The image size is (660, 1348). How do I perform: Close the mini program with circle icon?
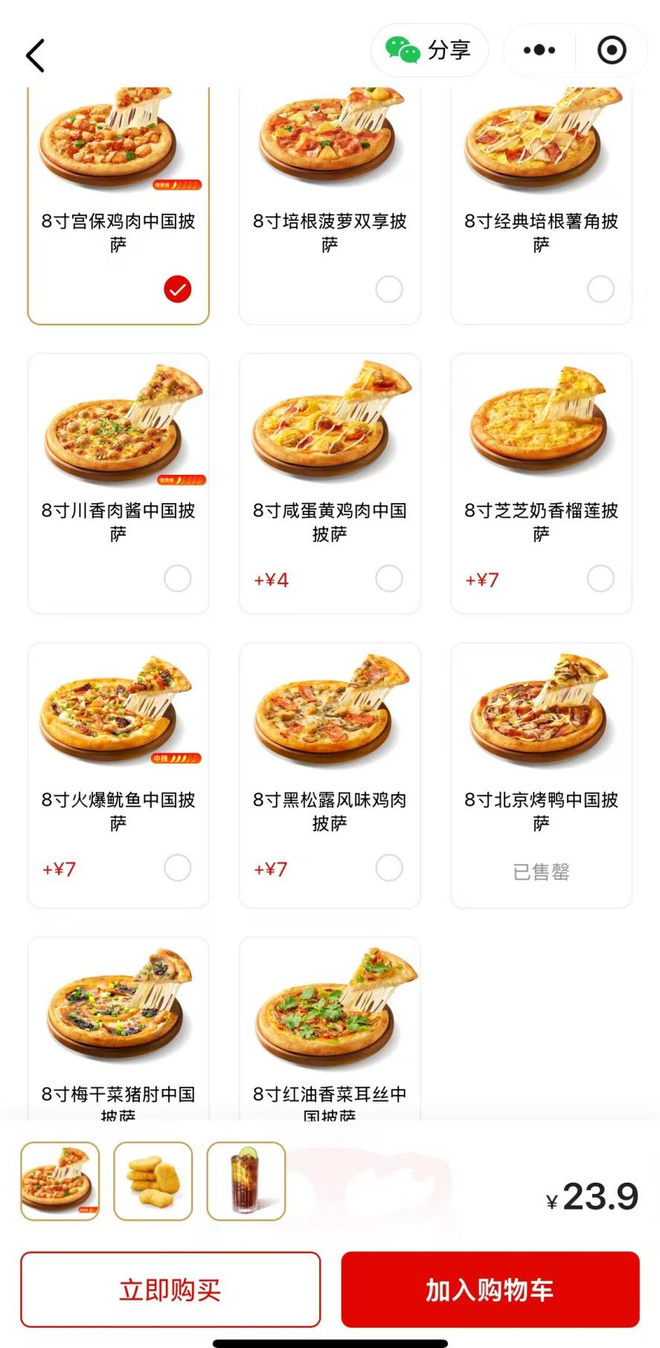point(611,51)
